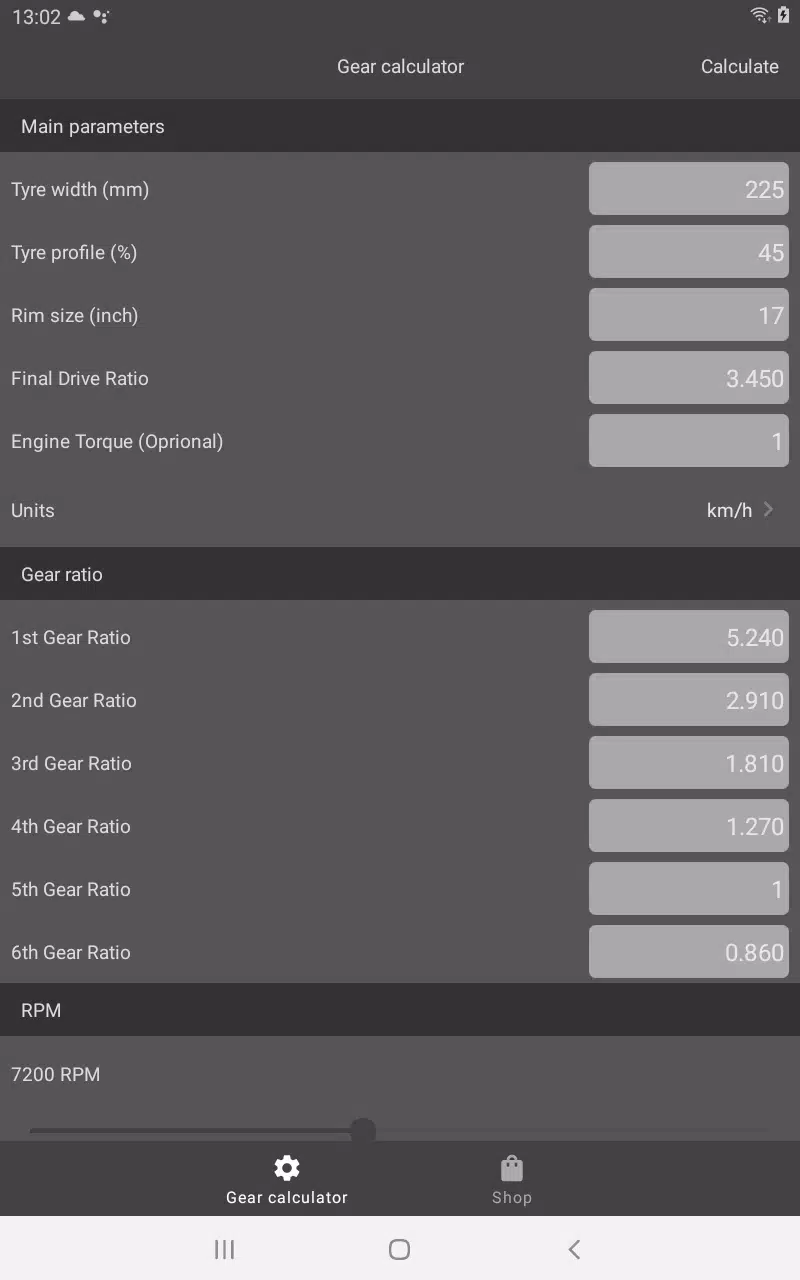Image resolution: width=800 pixels, height=1280 pixels.
Task: Select the Gear calculator tab
Action: 287,1180
